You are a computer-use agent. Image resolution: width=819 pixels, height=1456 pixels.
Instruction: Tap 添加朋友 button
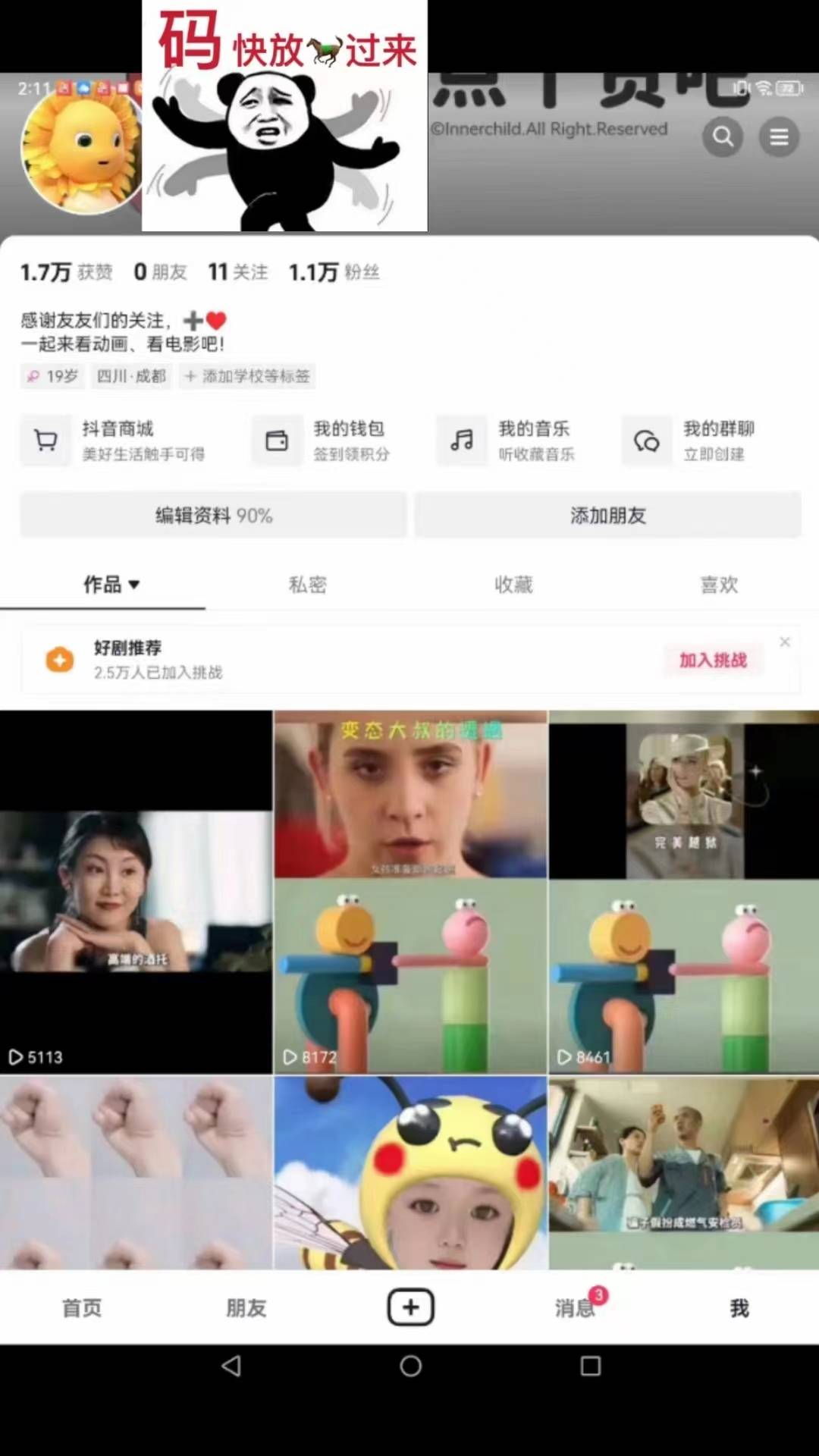(607, 516)
